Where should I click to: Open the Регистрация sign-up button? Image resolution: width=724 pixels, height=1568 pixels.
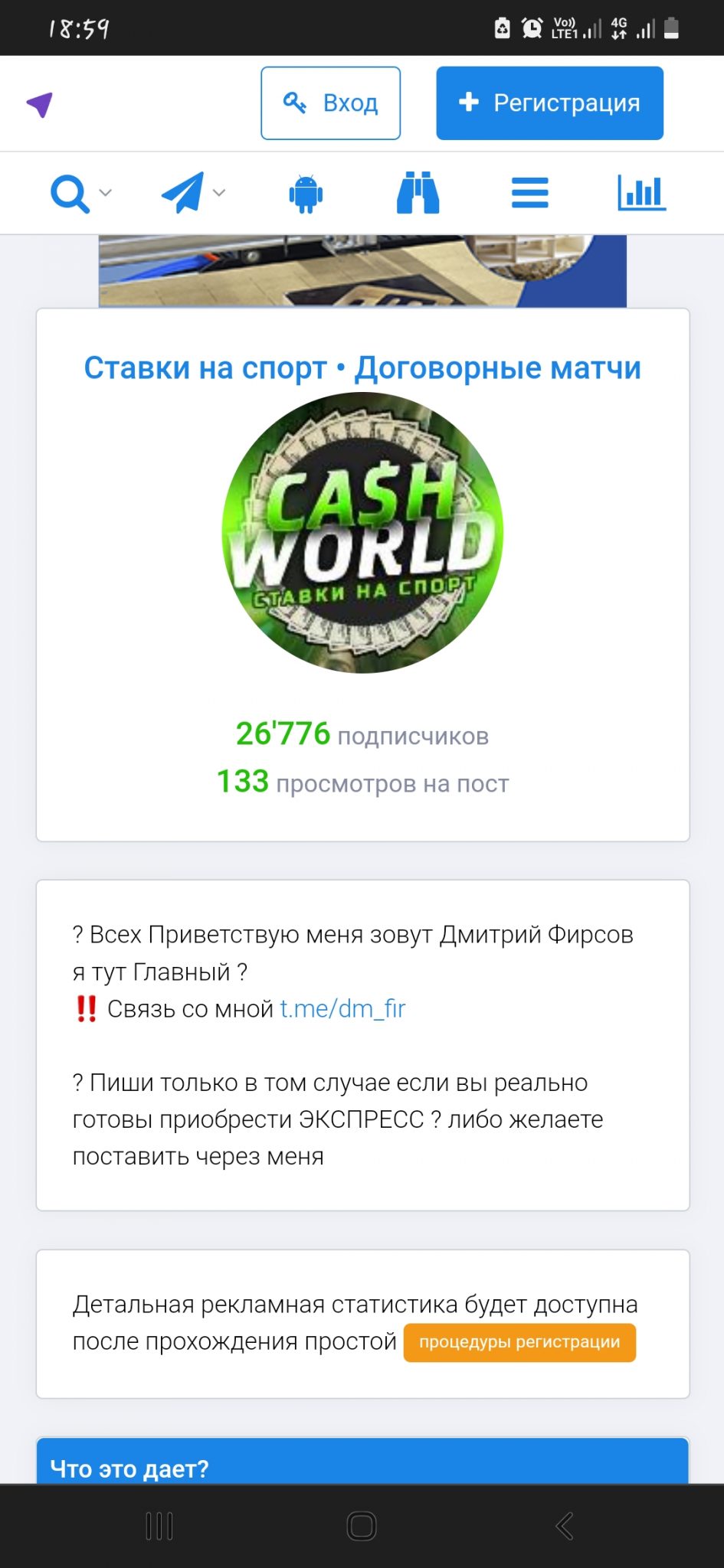549,103
